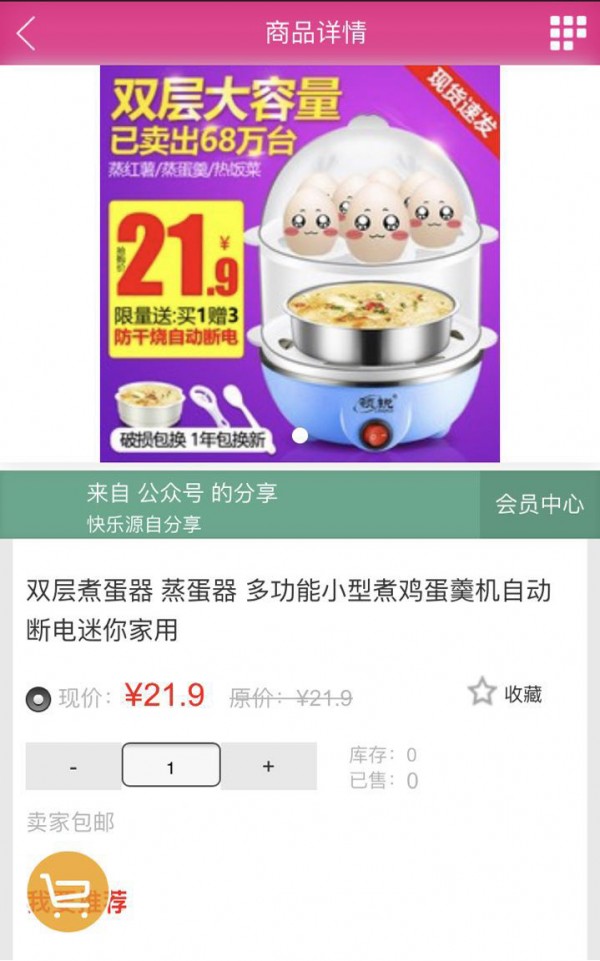Open the egg cooker product image
The image size is (600, 961).
point(300,264)
